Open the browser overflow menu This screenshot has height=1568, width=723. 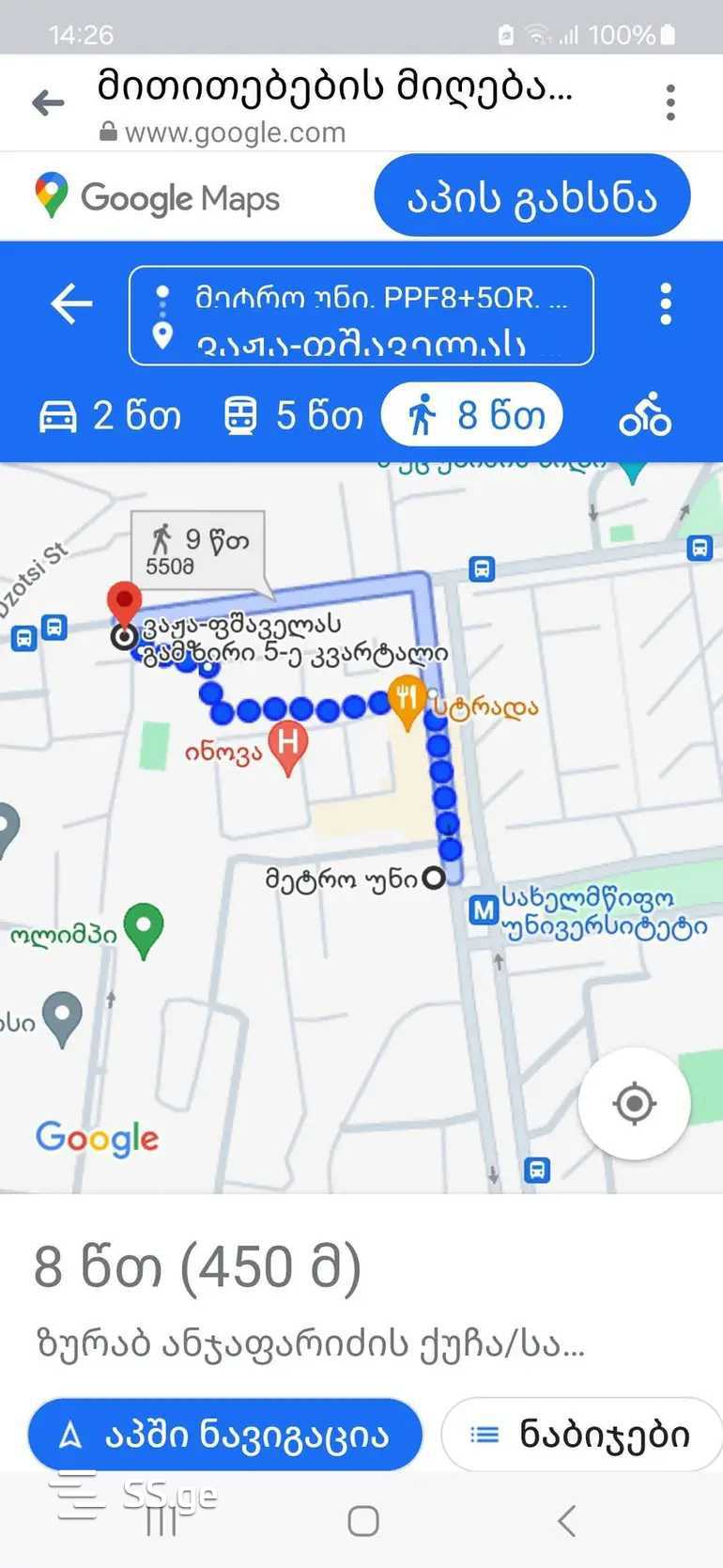pos(670,102)
